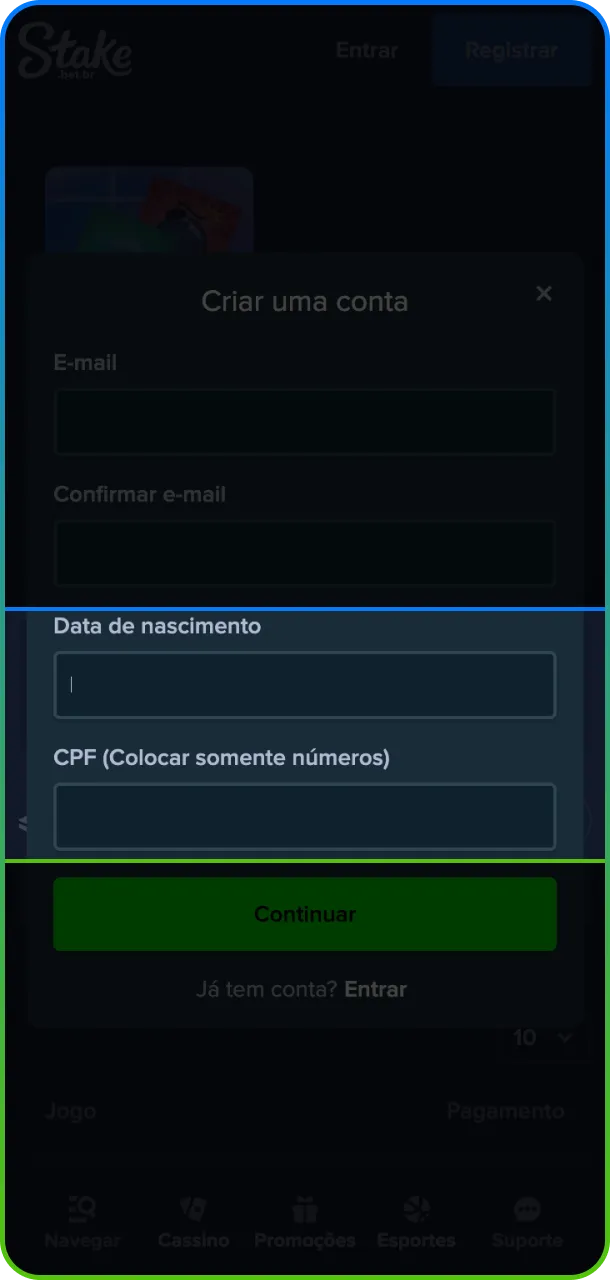Open the Suporte tab
Viewport: 610px width, 1280px height.
tap(527, 1222)
